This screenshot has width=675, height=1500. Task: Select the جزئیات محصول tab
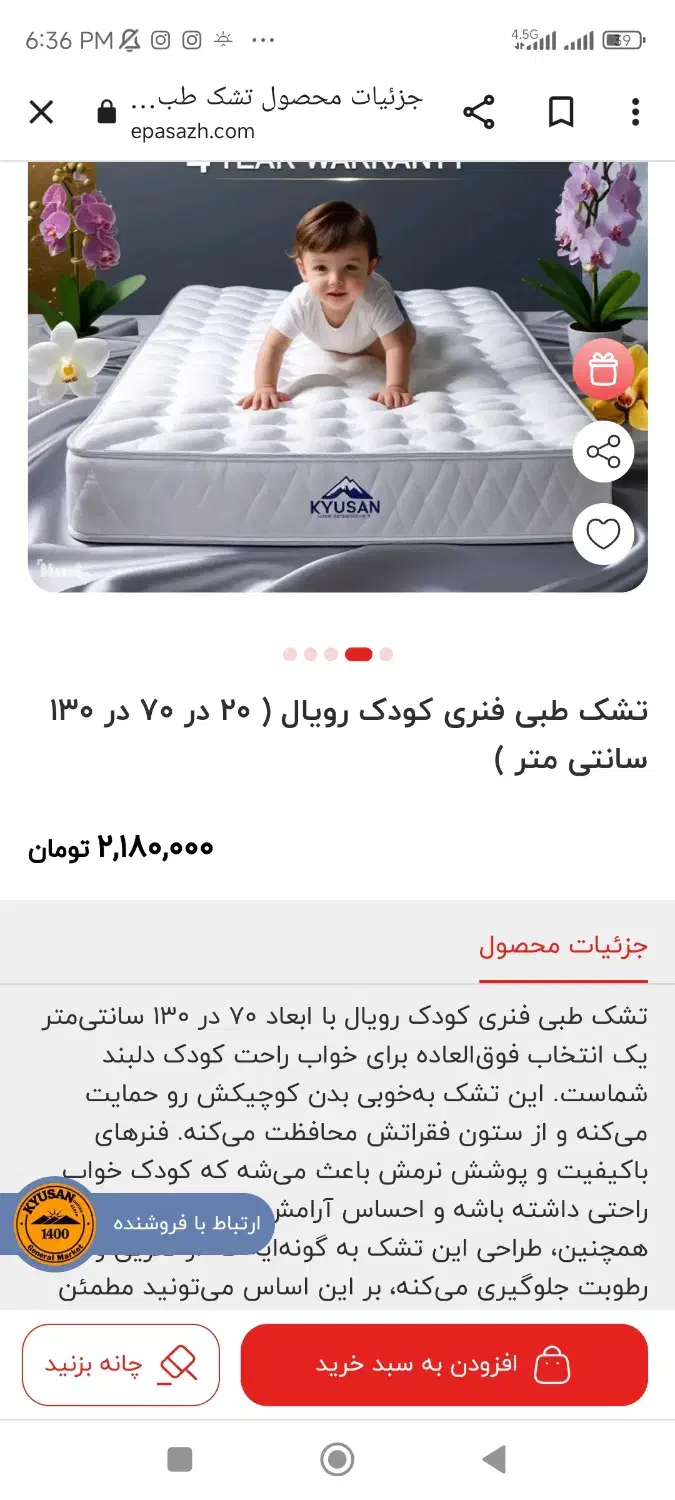point(563,945)
